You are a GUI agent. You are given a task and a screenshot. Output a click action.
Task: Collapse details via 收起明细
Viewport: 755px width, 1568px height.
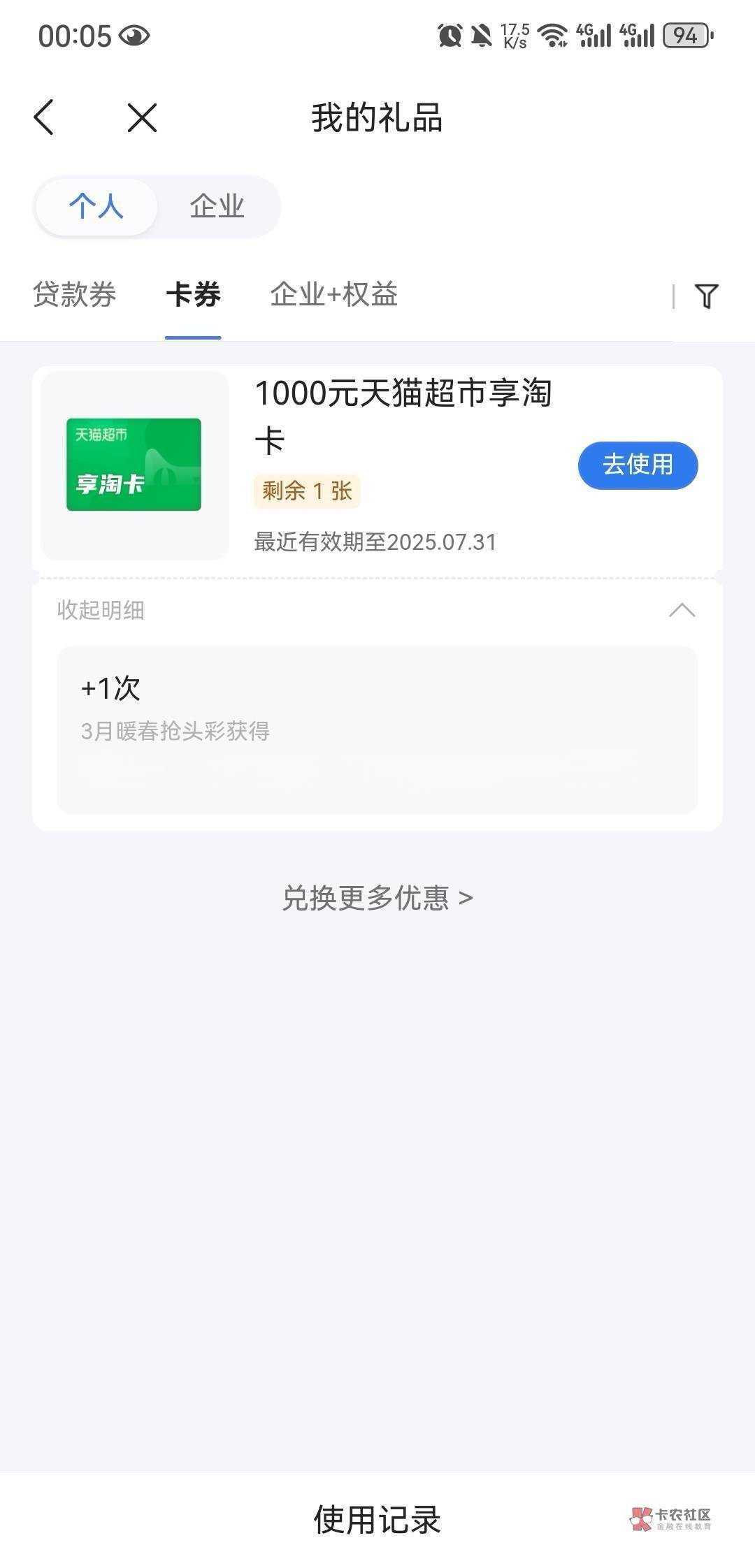pyautogui.click(x=377, y=610)
